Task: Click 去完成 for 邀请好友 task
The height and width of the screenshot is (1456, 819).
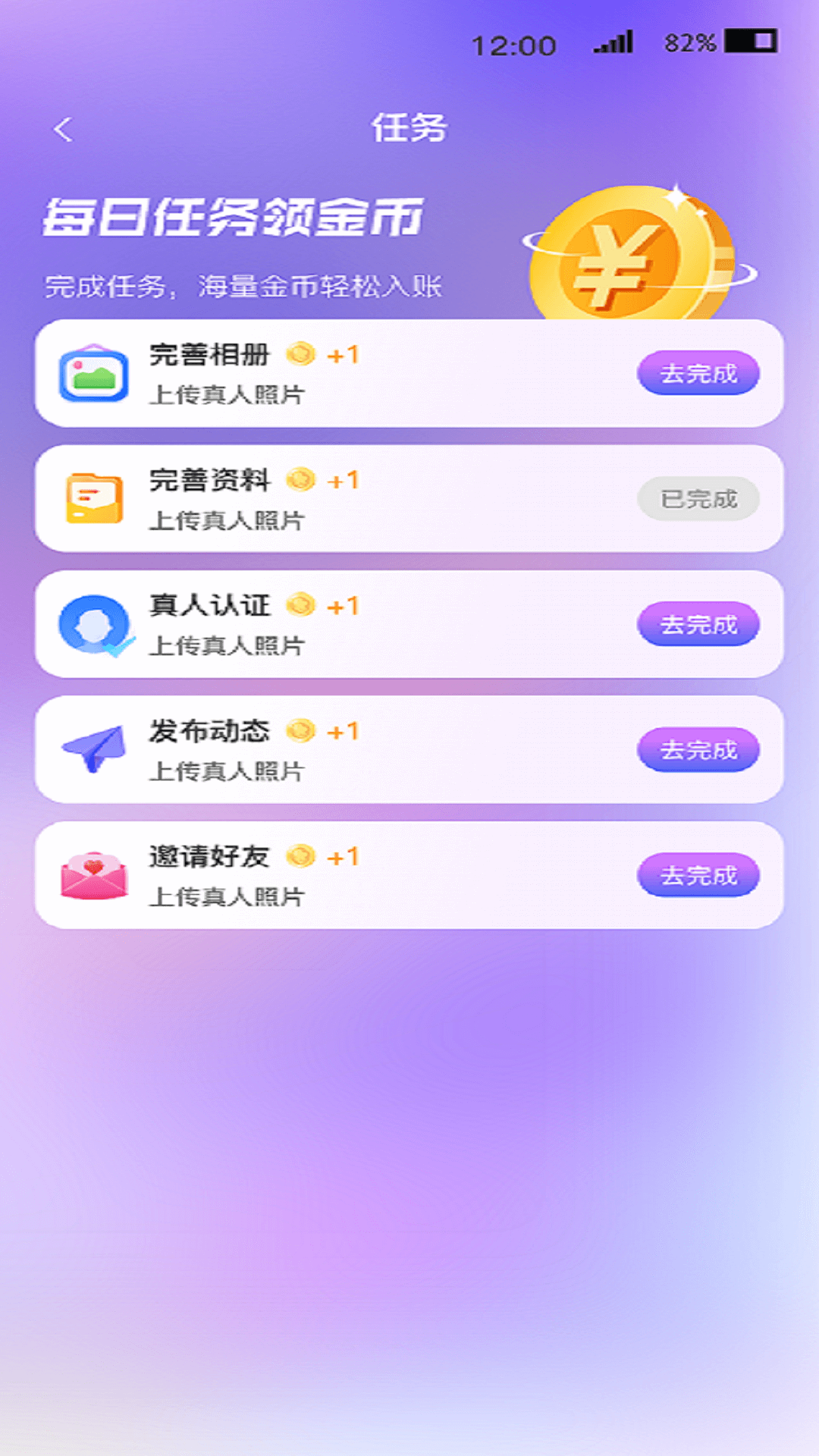Action: tap(697, 874)
